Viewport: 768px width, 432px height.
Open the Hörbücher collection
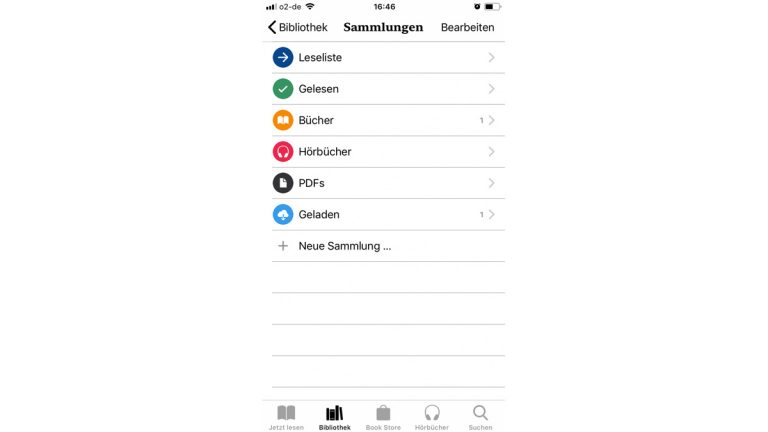pyautogui.click(x=387, y=152)
